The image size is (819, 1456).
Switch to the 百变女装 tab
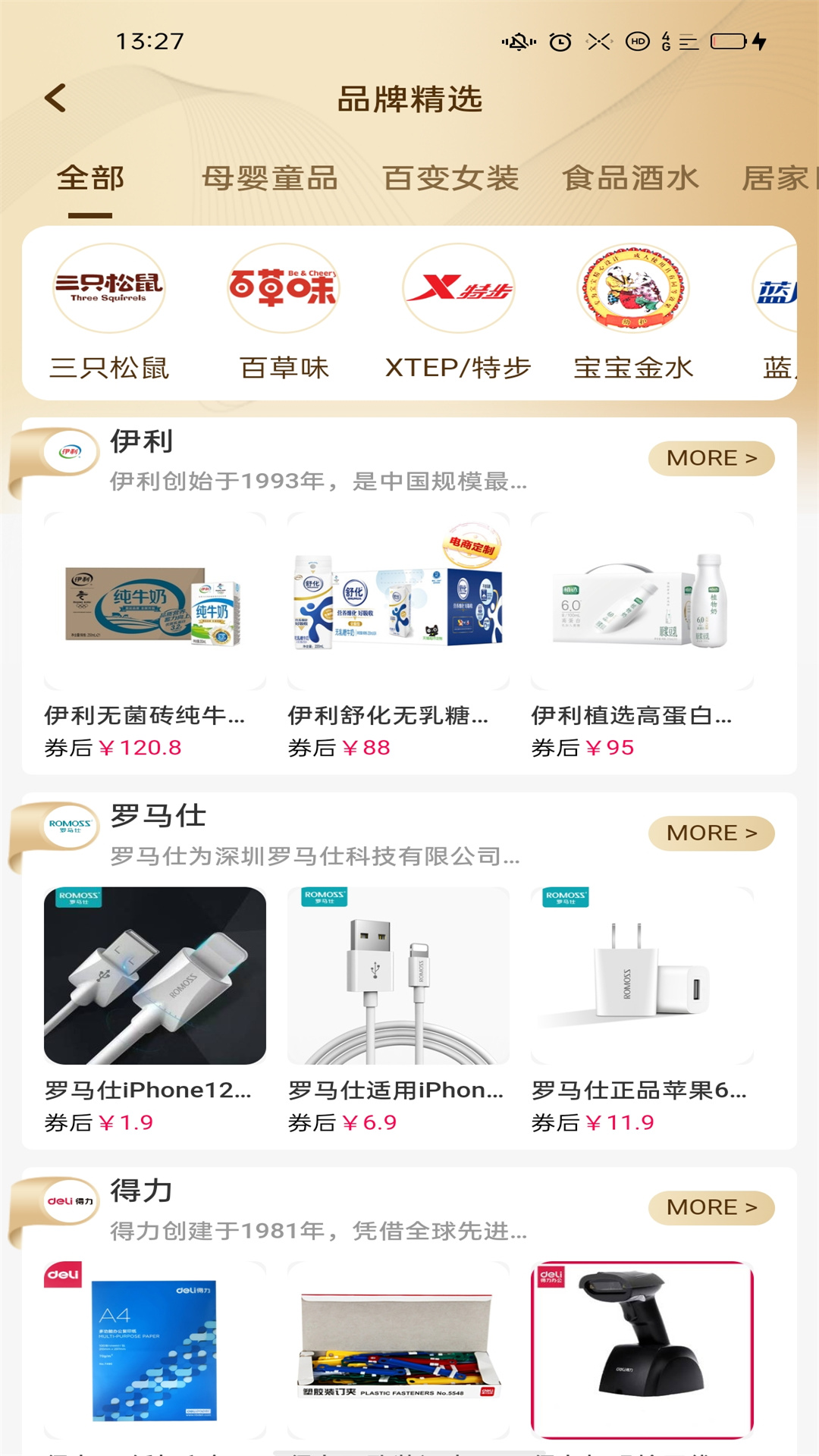(450, 179)
